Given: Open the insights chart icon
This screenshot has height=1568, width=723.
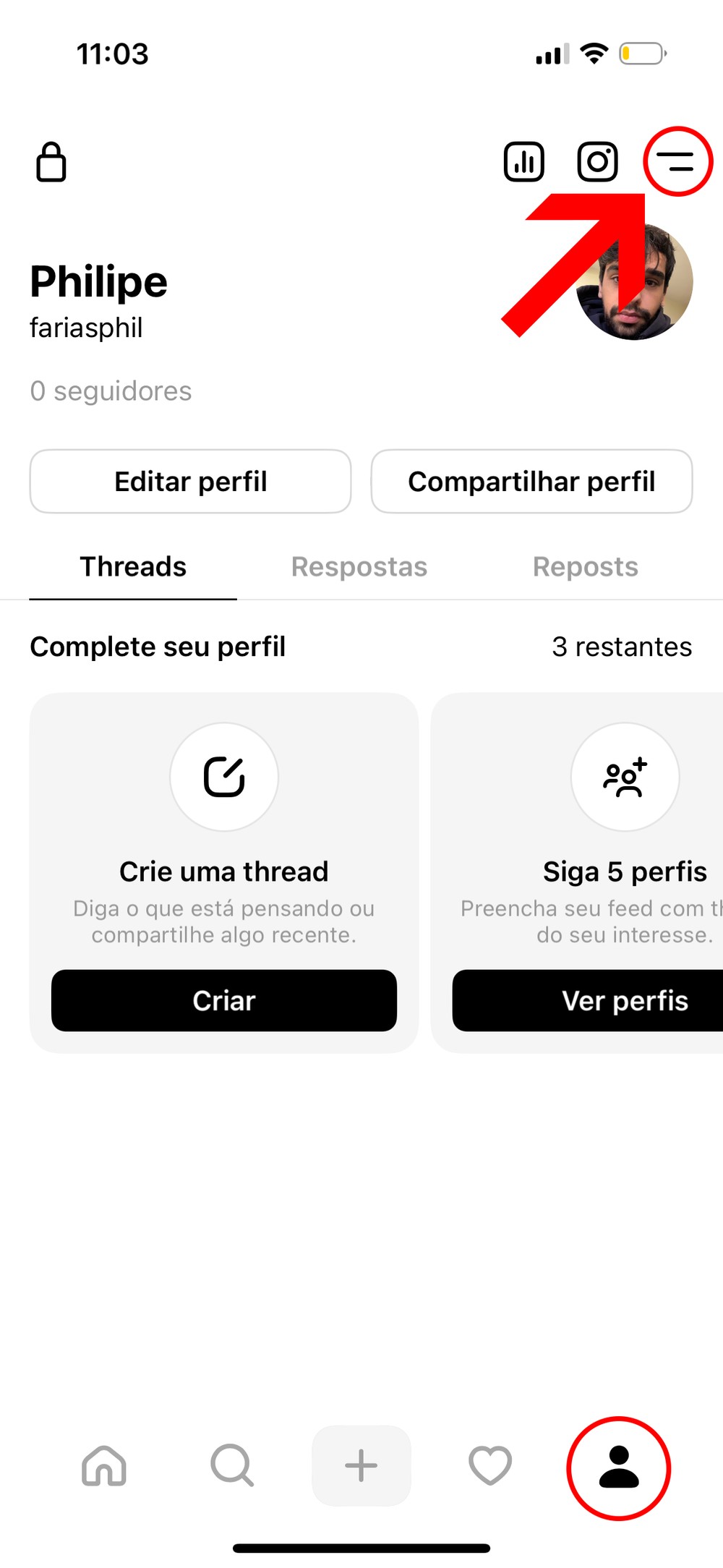Looking at the screenshot, I should click(x=523, y=161).
